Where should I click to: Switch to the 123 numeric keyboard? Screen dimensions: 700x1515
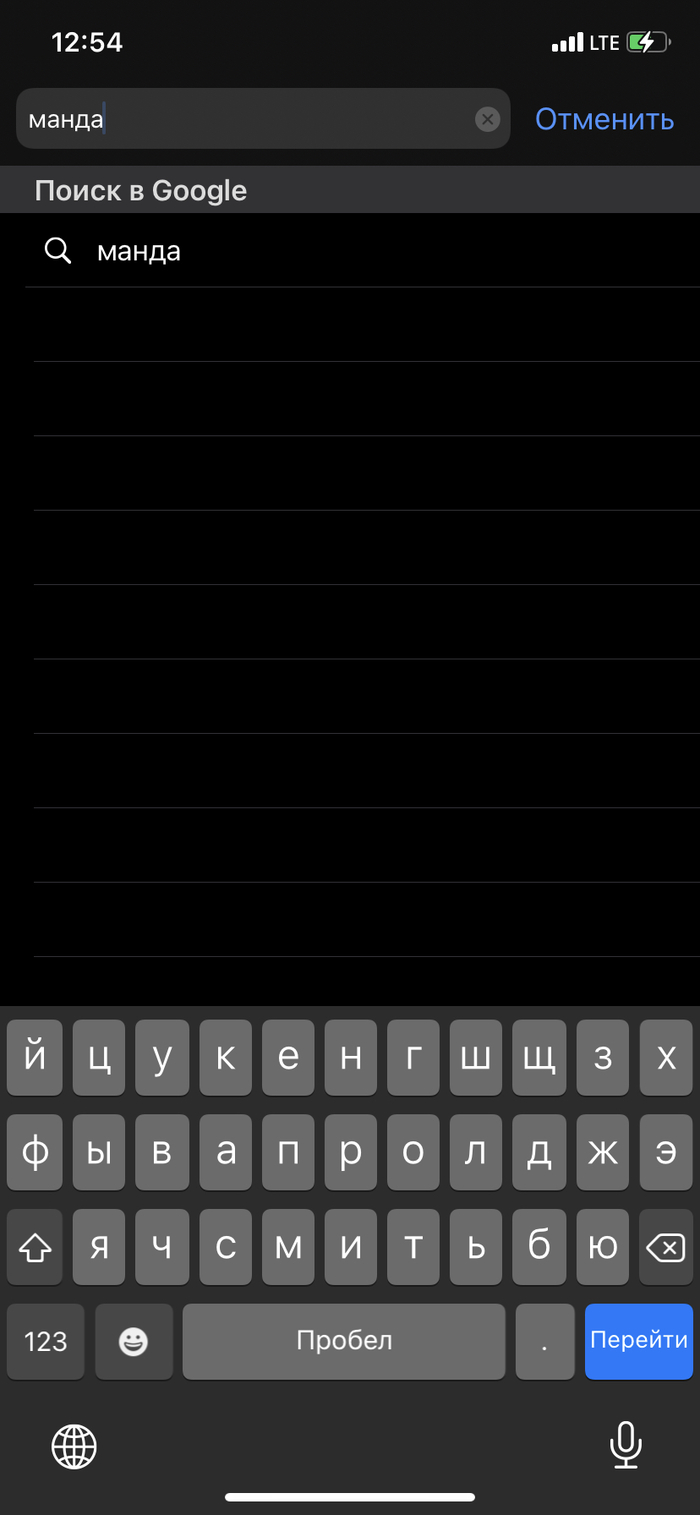[x=45, y=1342]
